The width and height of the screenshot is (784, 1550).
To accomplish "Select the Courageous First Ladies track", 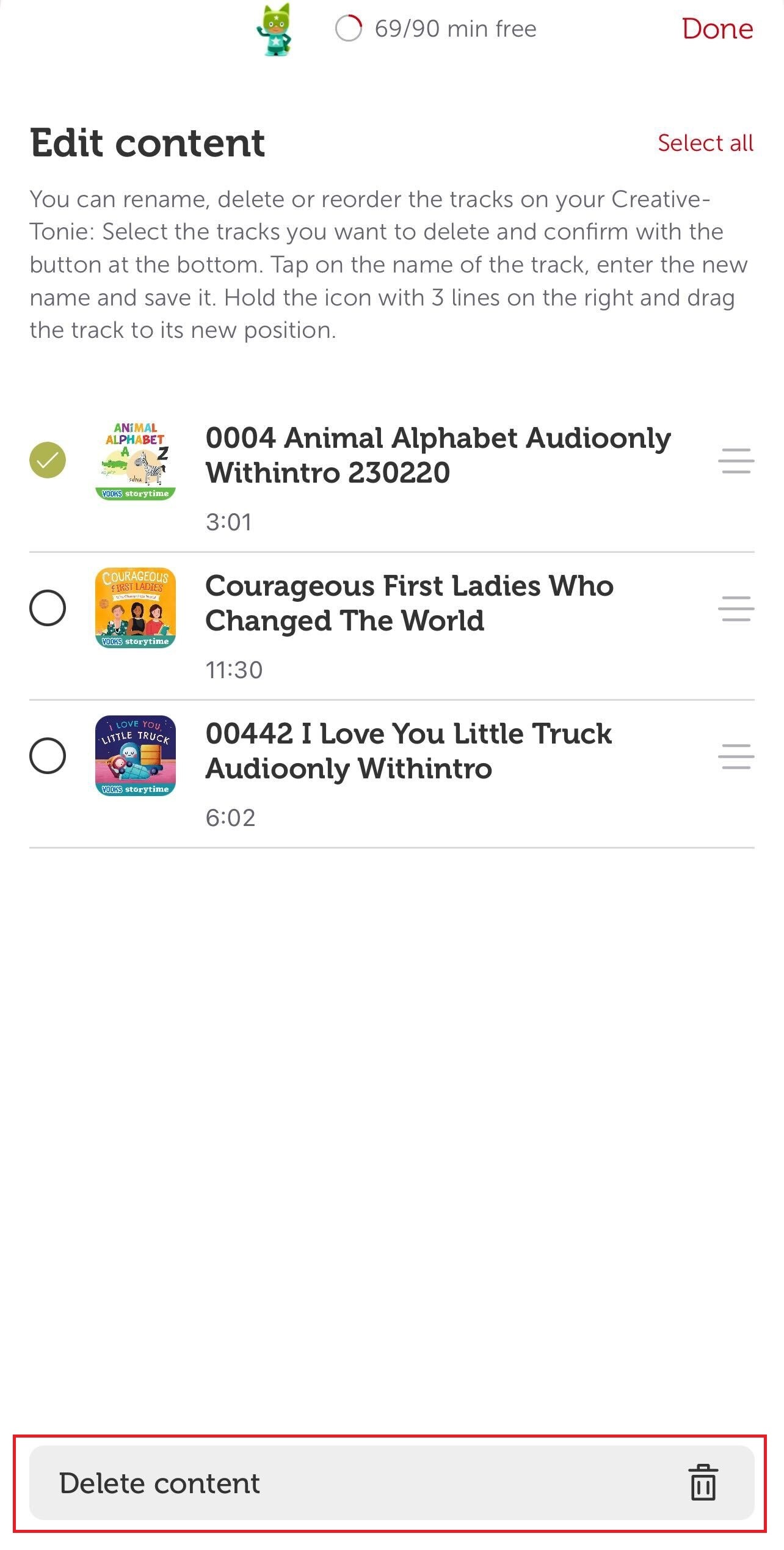I will pos(48,608).
